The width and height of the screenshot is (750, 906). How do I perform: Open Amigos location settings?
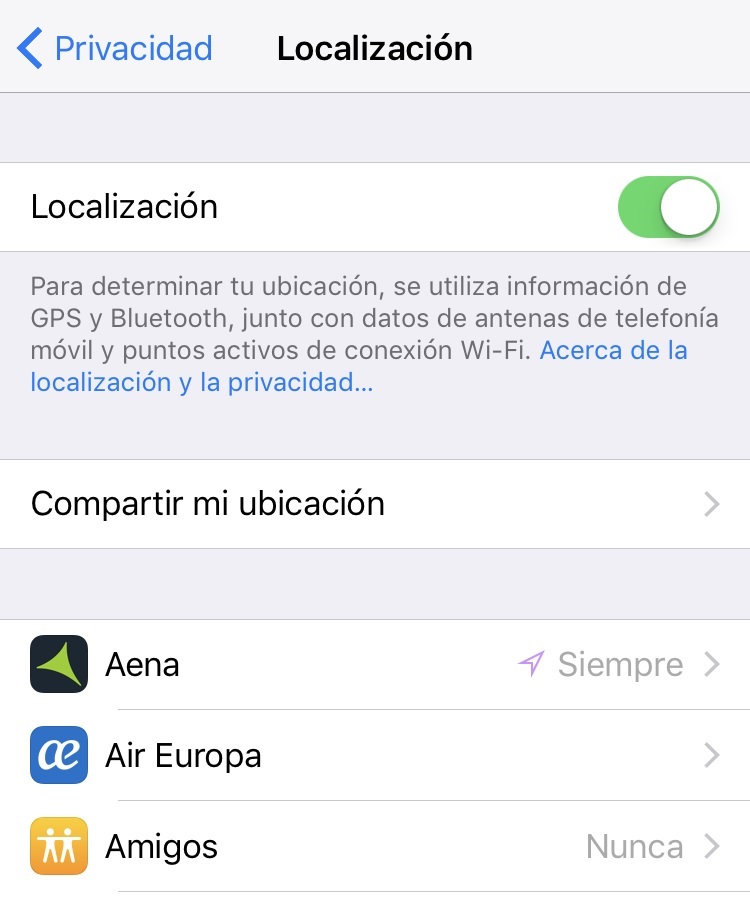tap(375, 847)
